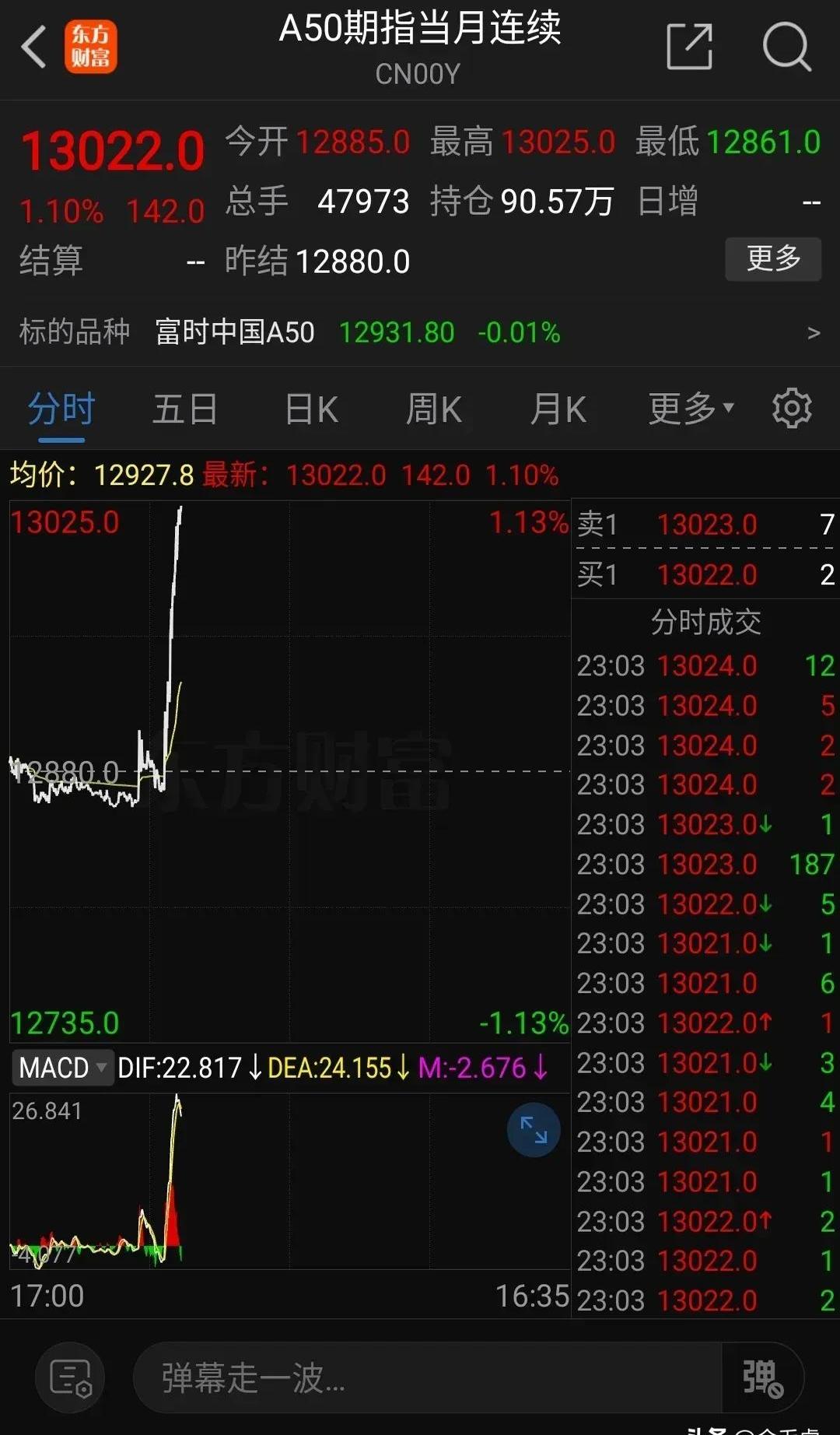The image size is (840, 1435).
Task: Tap the back arrow to return
Action: (33, 47)
